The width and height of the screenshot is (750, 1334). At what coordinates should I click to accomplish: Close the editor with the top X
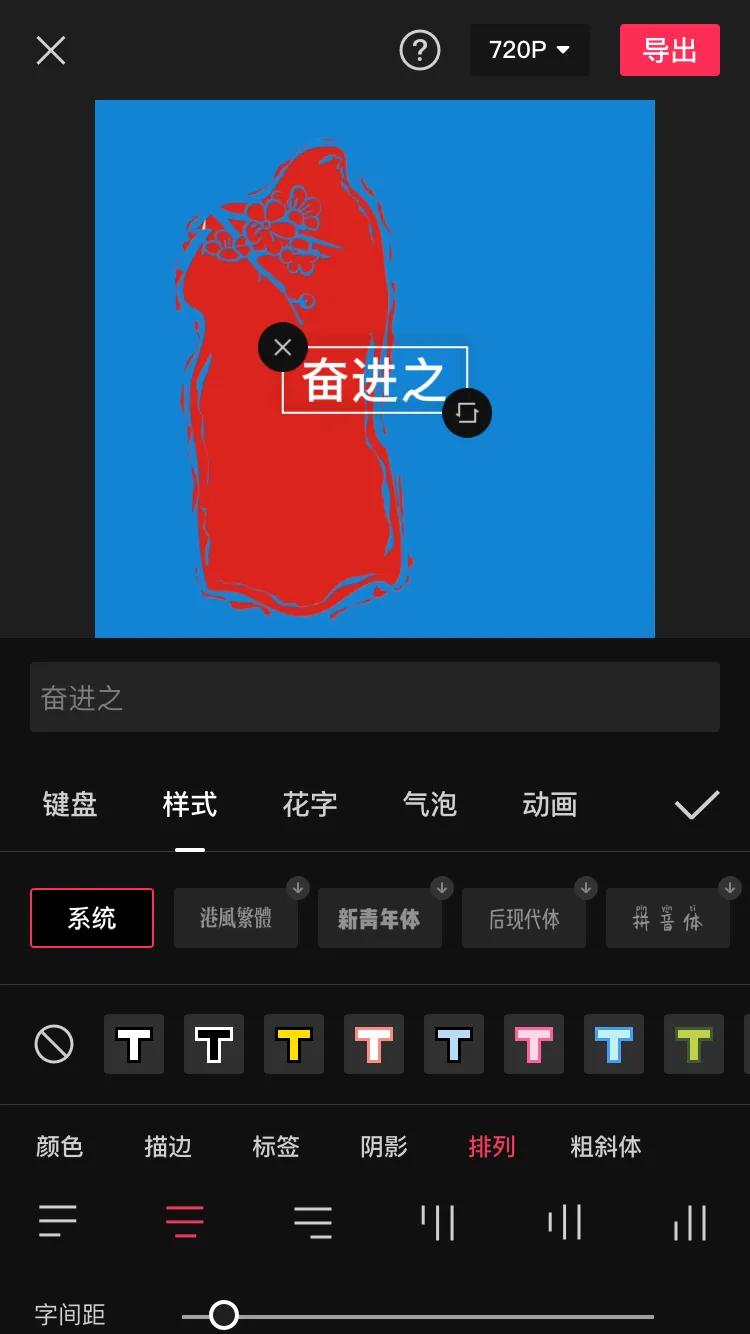tap(51, 50)
